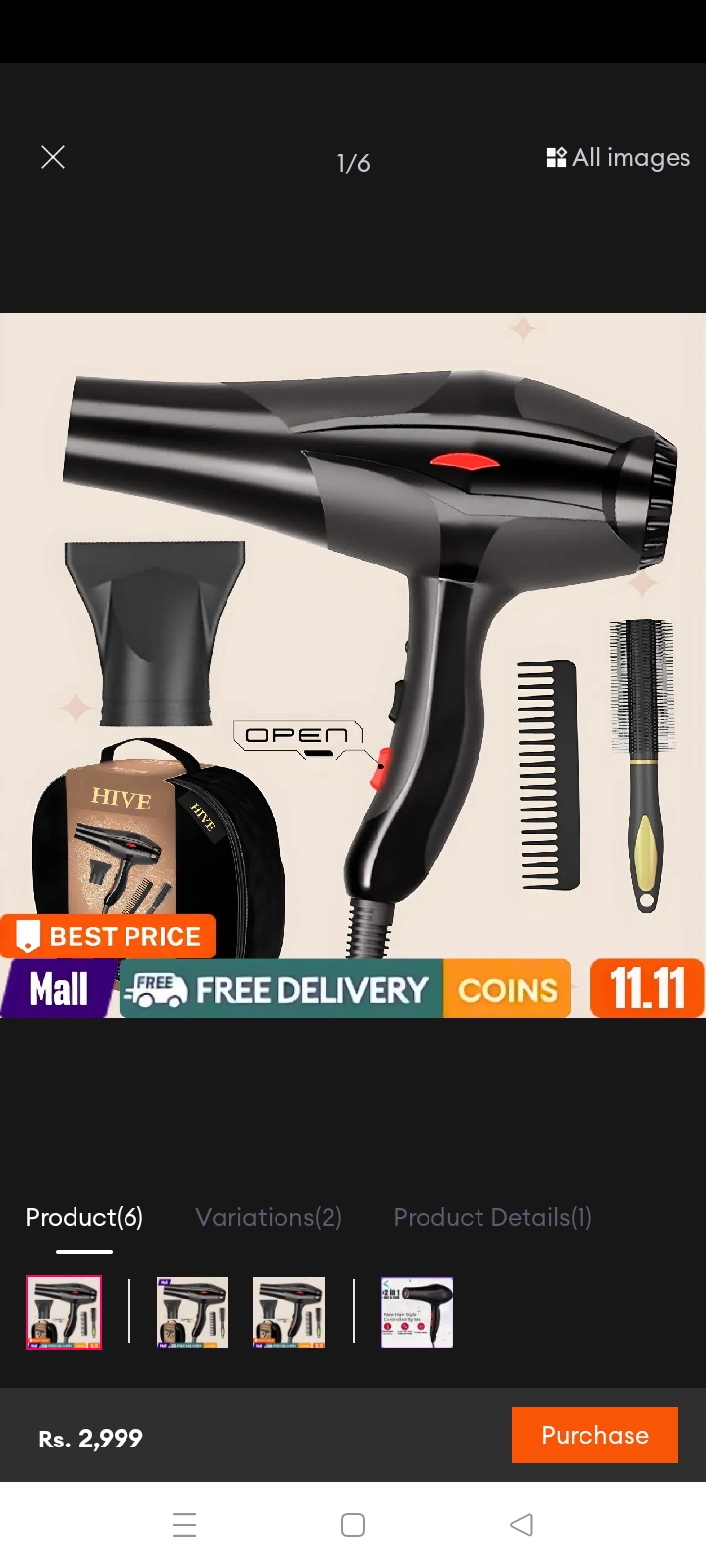Select the first highlighted product thumbnail
This screenshot has width=706, height=1568.
tap(64, 1312)
